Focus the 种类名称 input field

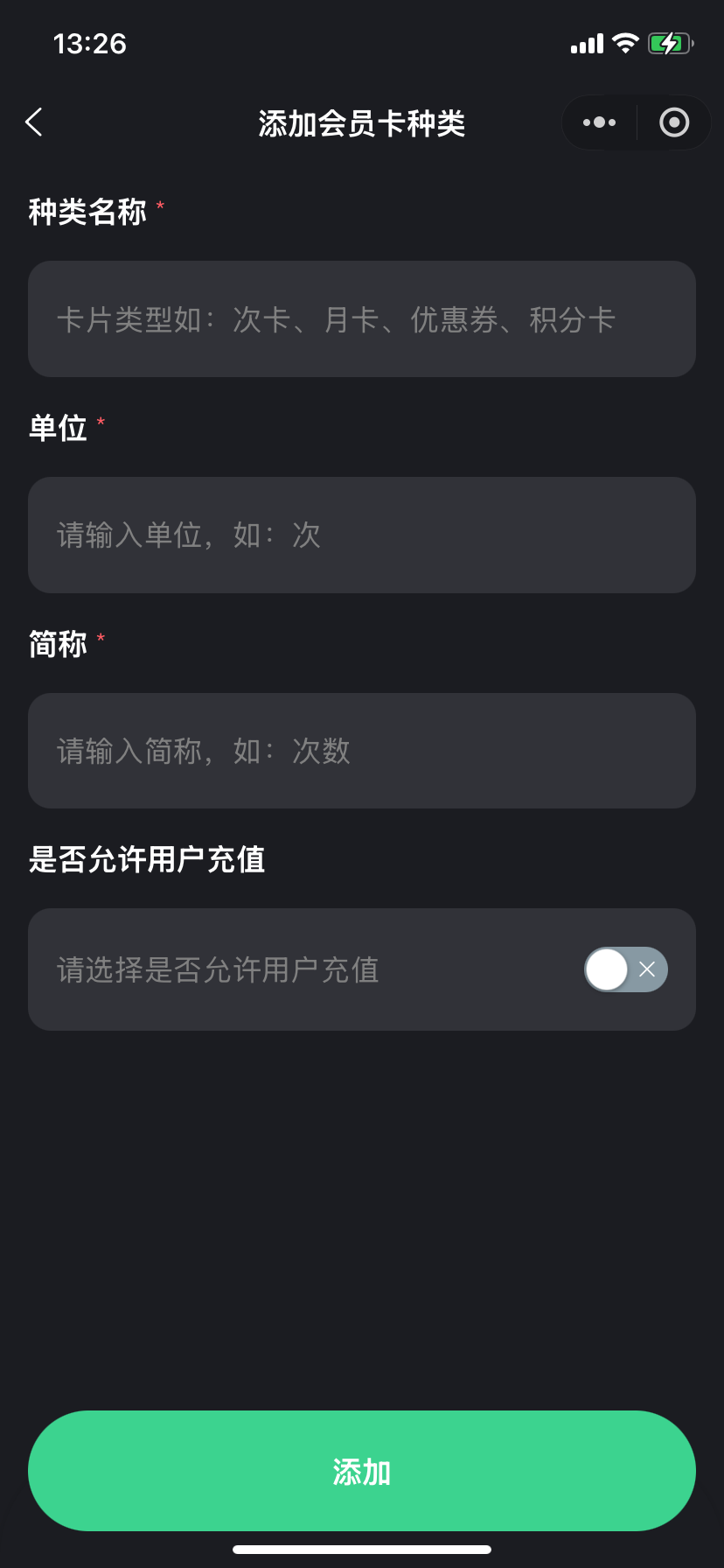[362, 318]
